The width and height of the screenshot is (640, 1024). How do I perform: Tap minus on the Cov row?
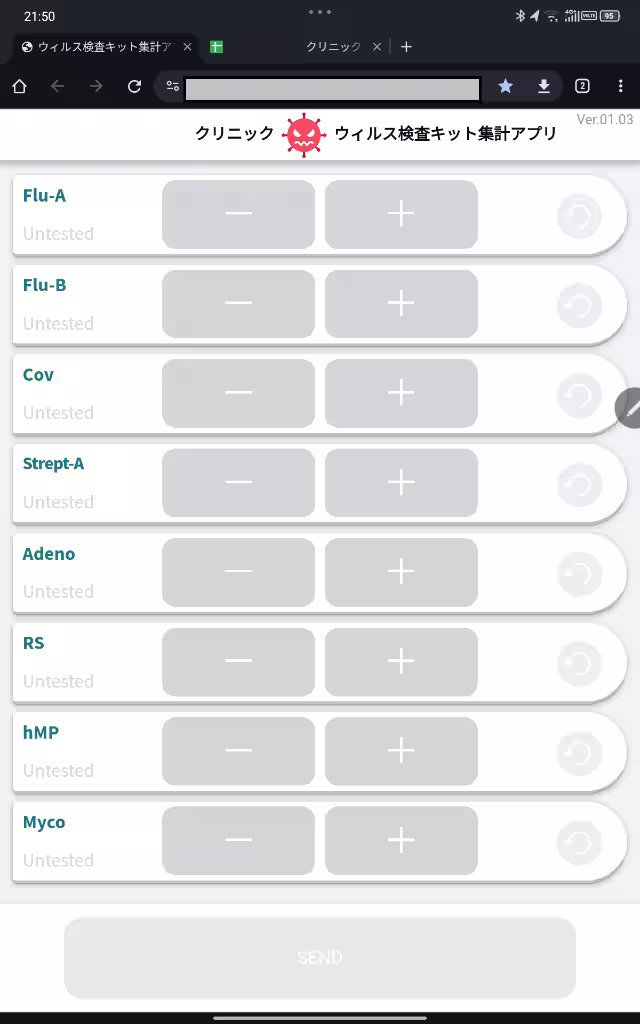pyautogui.click(x=238, y=393)
